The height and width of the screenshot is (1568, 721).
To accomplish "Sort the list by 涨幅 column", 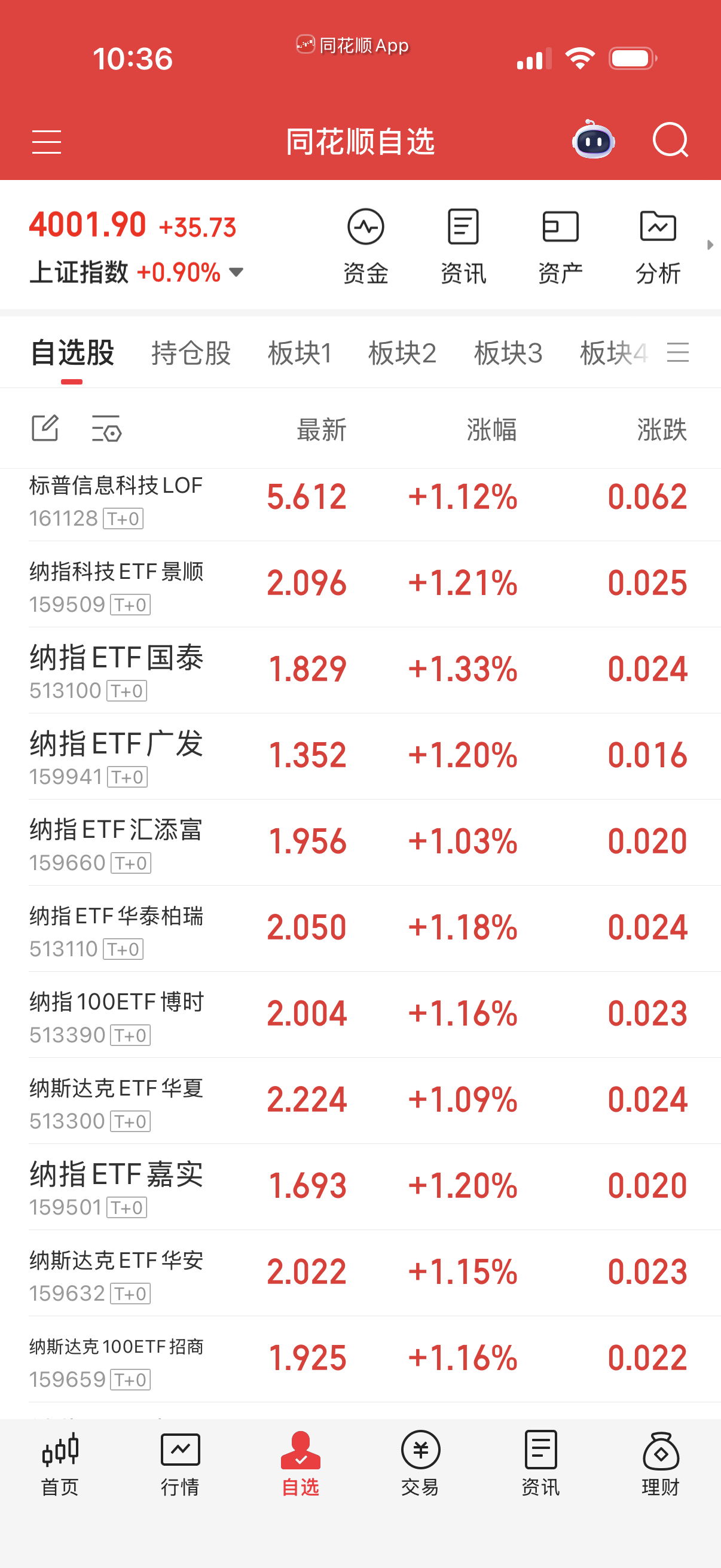I will coord(494,430).
